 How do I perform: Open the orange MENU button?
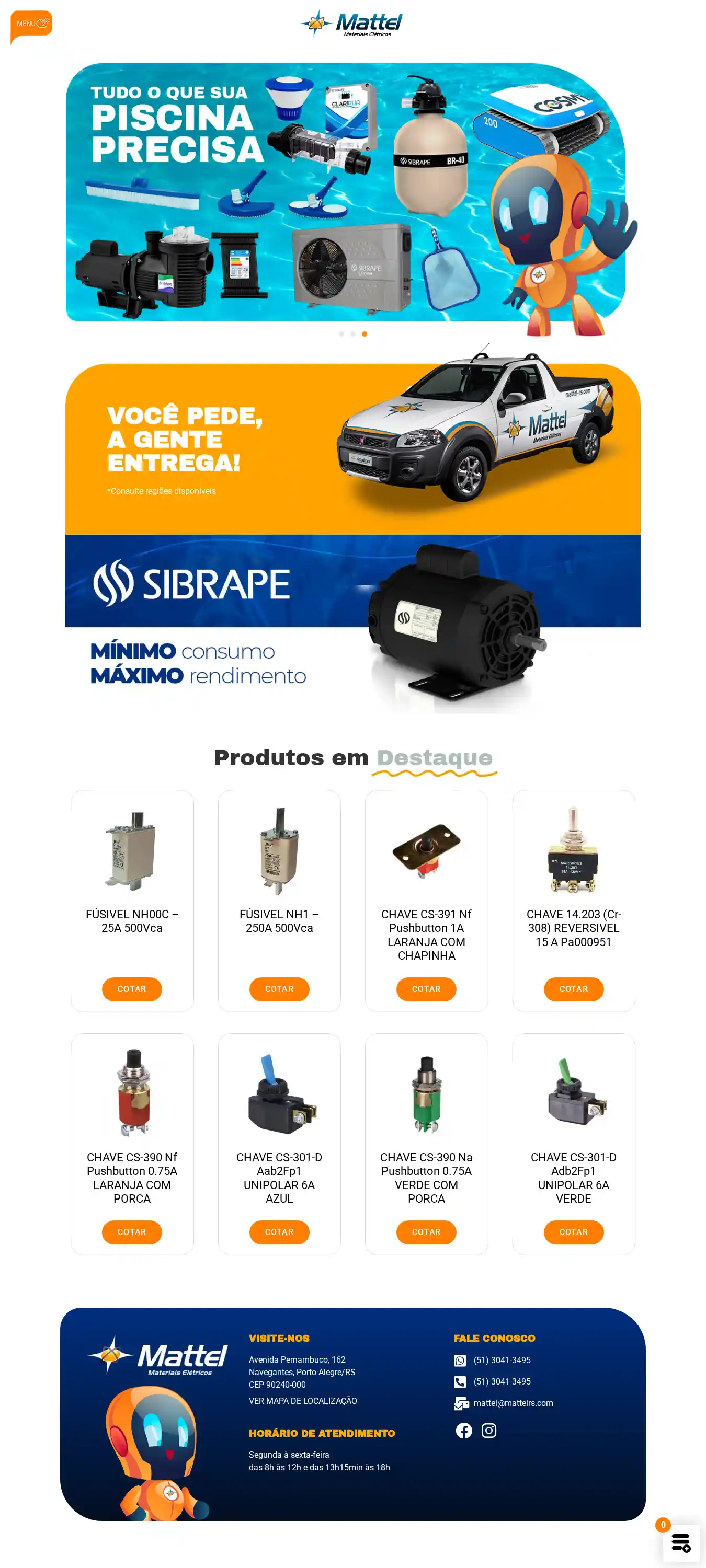[31, 25]
